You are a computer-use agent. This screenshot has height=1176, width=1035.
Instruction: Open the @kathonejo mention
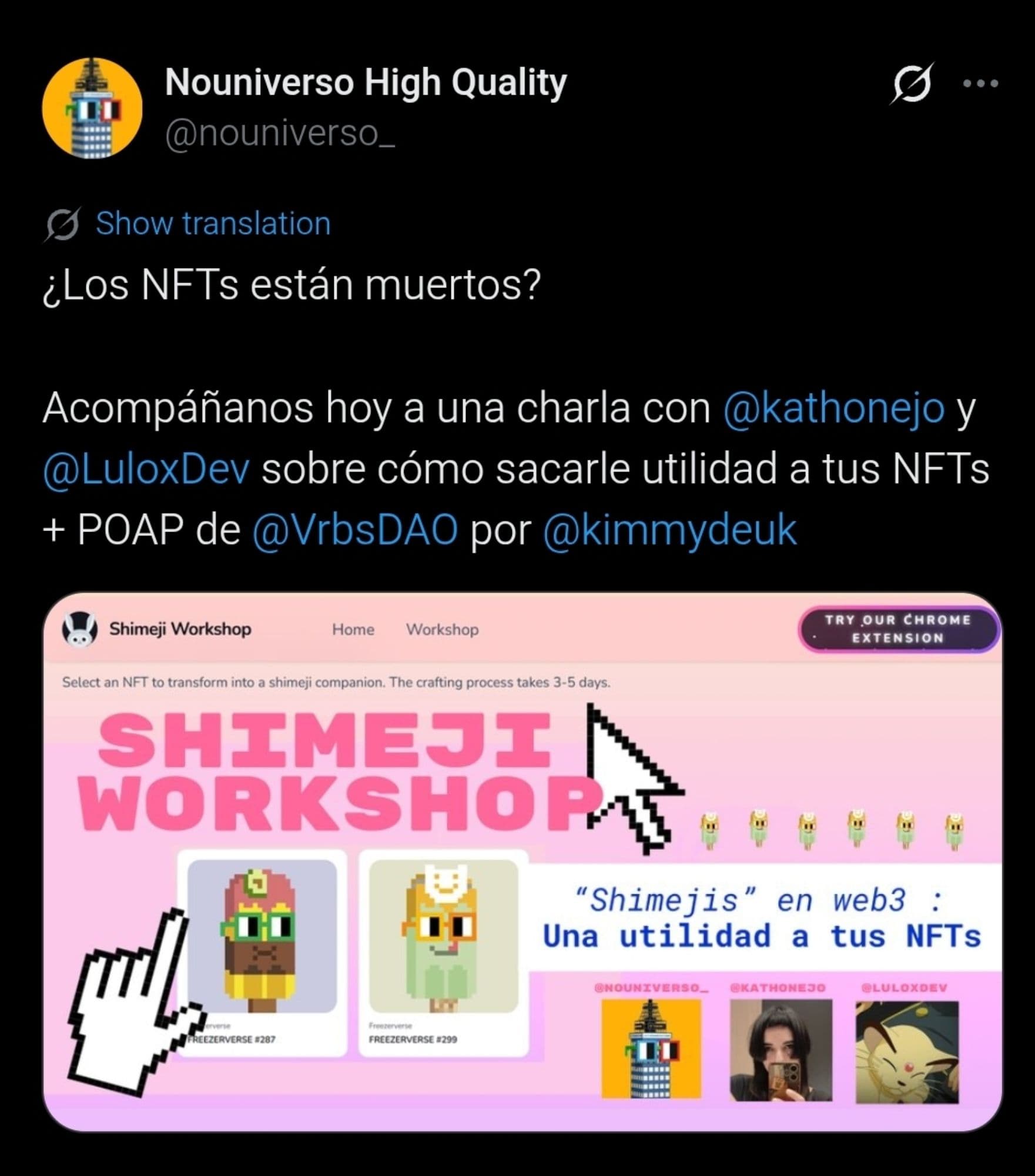(833, 408)
